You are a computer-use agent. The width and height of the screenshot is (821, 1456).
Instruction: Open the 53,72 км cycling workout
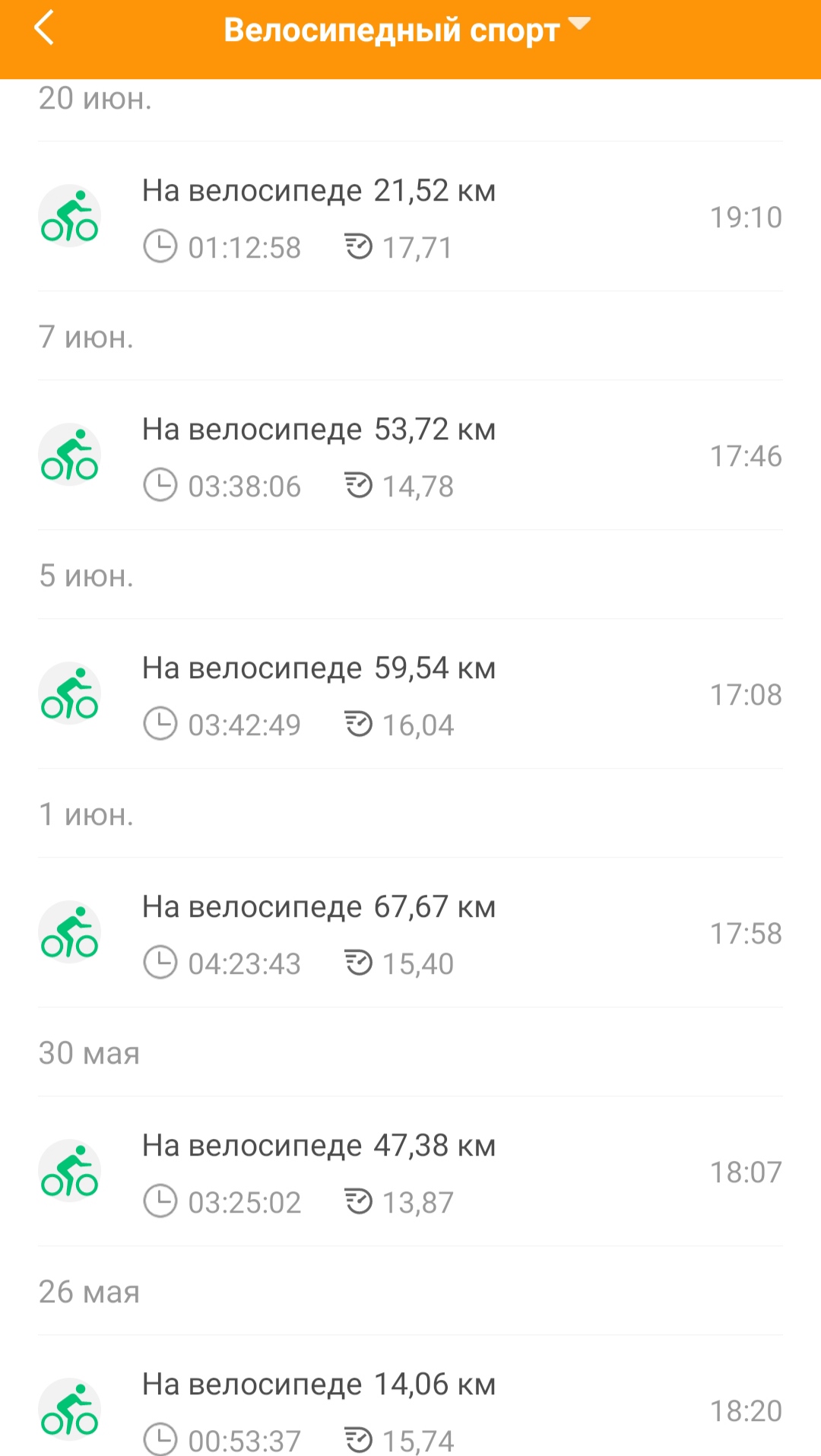pyautogui.click(x=410, y=455)
